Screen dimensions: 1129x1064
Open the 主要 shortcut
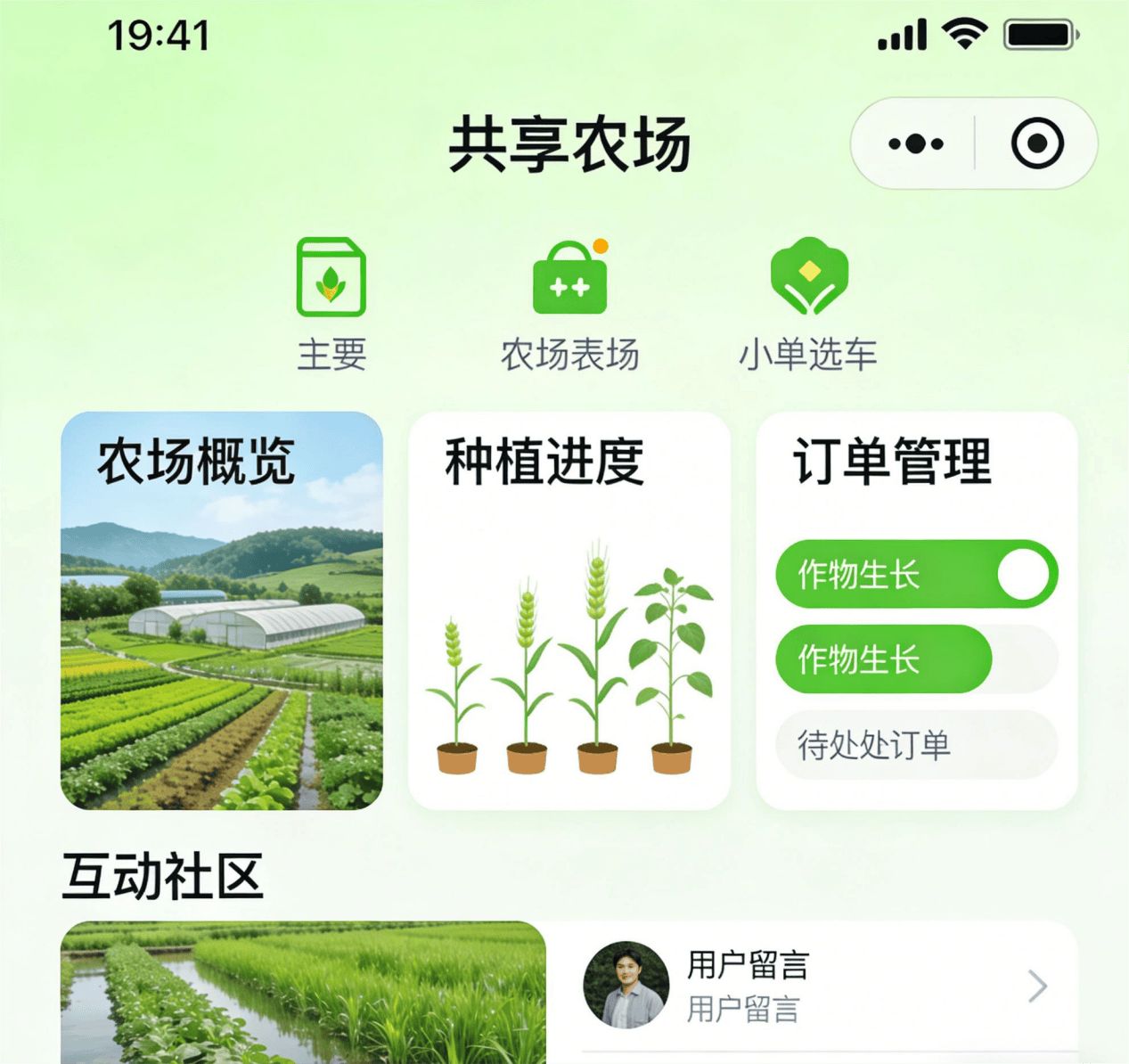tap(331, 303)
